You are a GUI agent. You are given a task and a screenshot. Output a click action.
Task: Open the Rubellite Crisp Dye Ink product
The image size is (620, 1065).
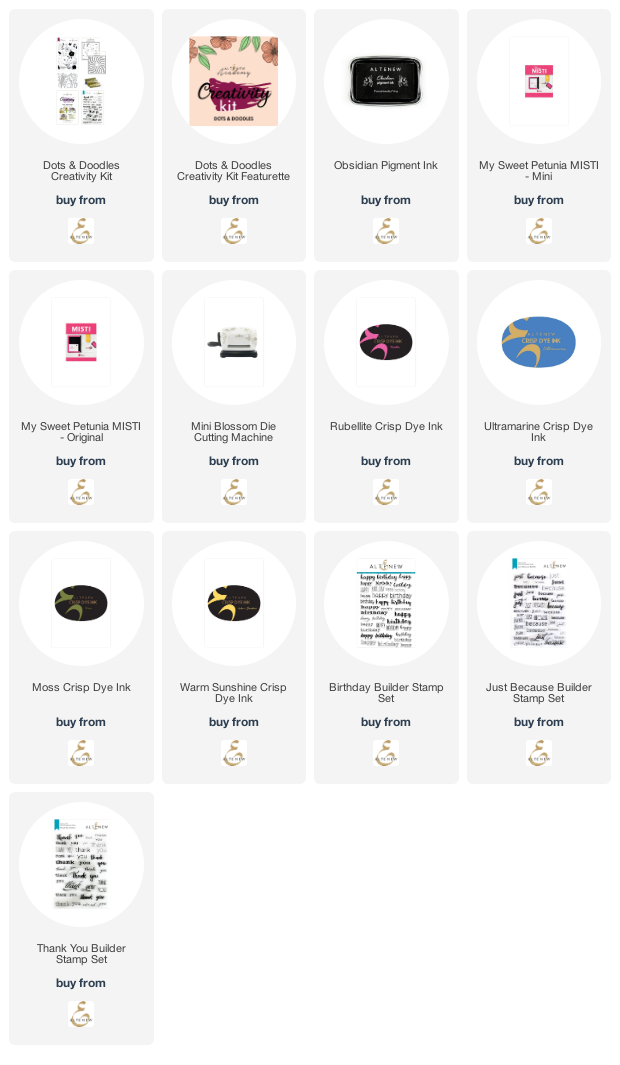[x=386, y=342]
